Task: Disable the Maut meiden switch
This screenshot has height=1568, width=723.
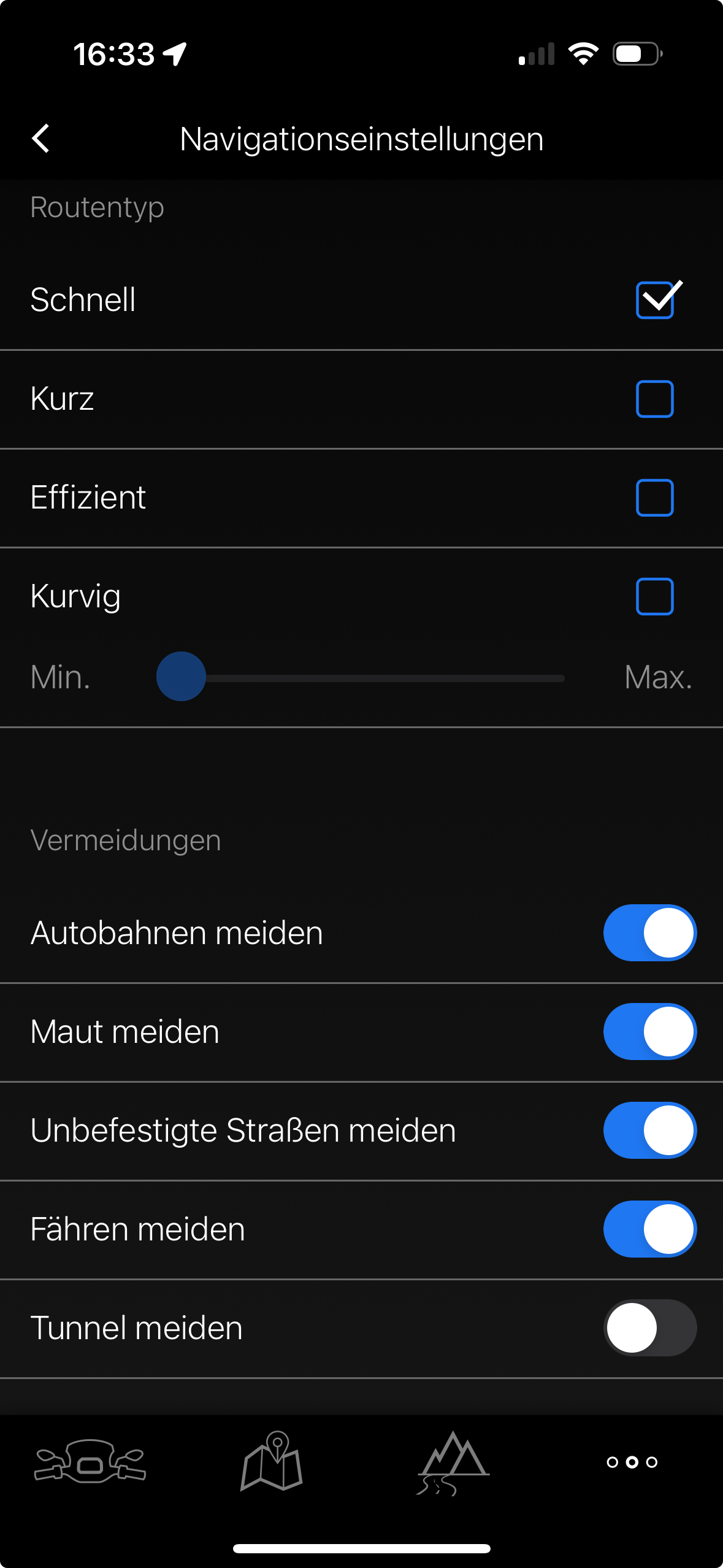Action: pyautogui.click(x=649, y=1032)
